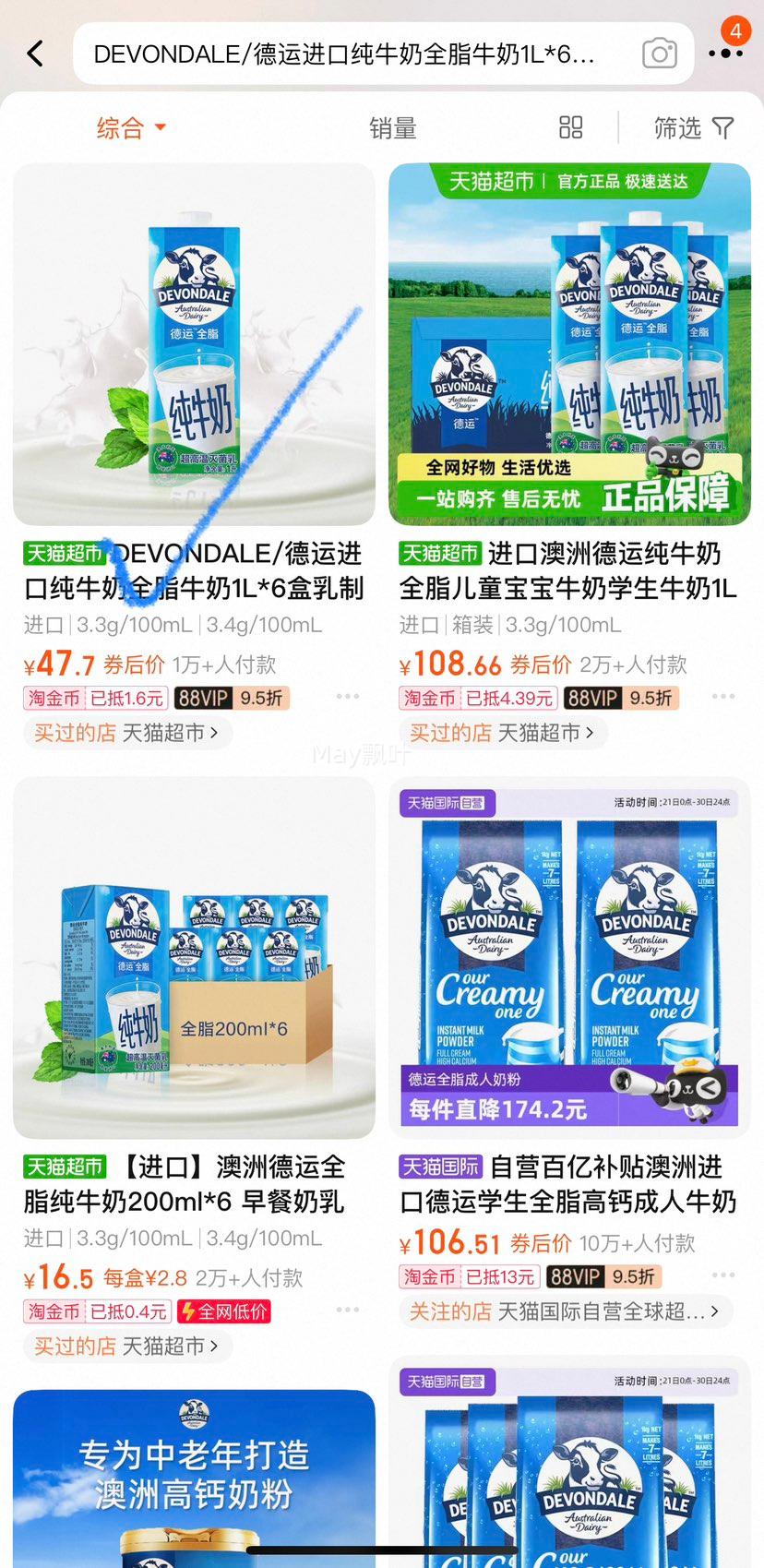This screenshot has width=764, height=1568.
Task: Open the ¥108.66 进口澳洲德运纯牛奶 product
Action: tap(569, 345)
